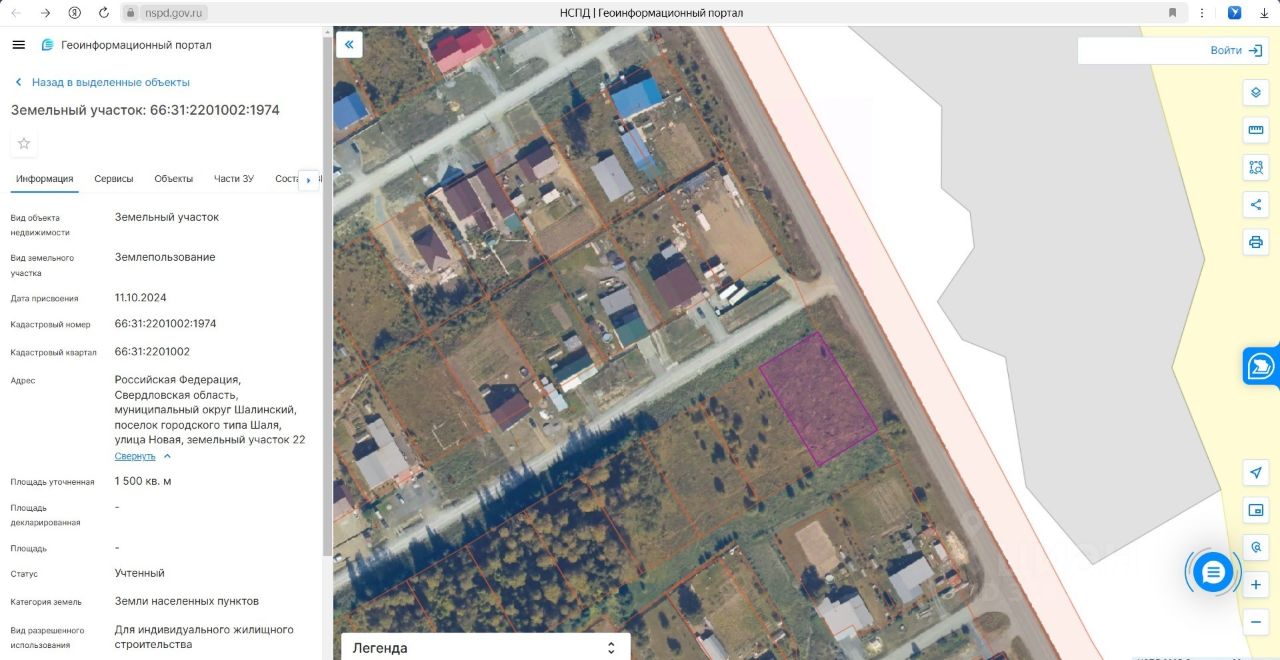This screenshot has width=1280, height=660.
Task: Open the area selection tool
Action: click(x=1256, y=167)
